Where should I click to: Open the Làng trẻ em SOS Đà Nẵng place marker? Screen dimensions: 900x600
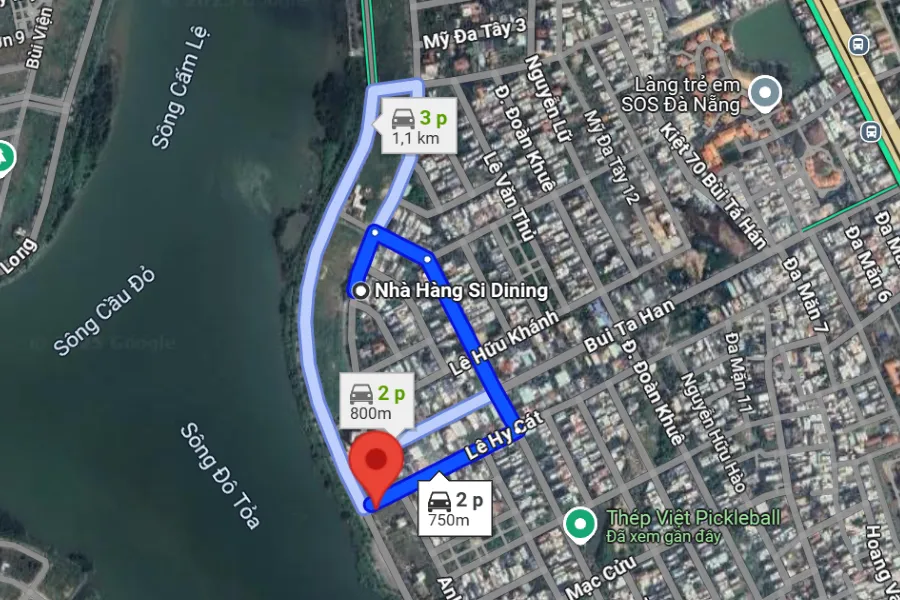tap(766, 94)
